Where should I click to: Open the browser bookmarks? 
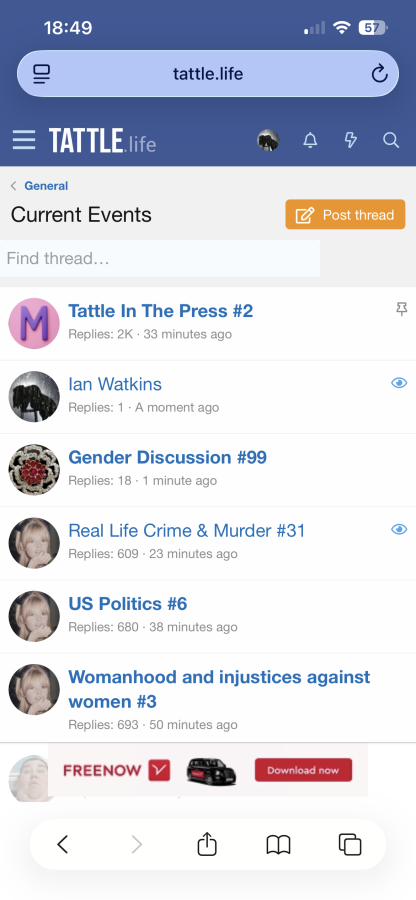[279, 845]
